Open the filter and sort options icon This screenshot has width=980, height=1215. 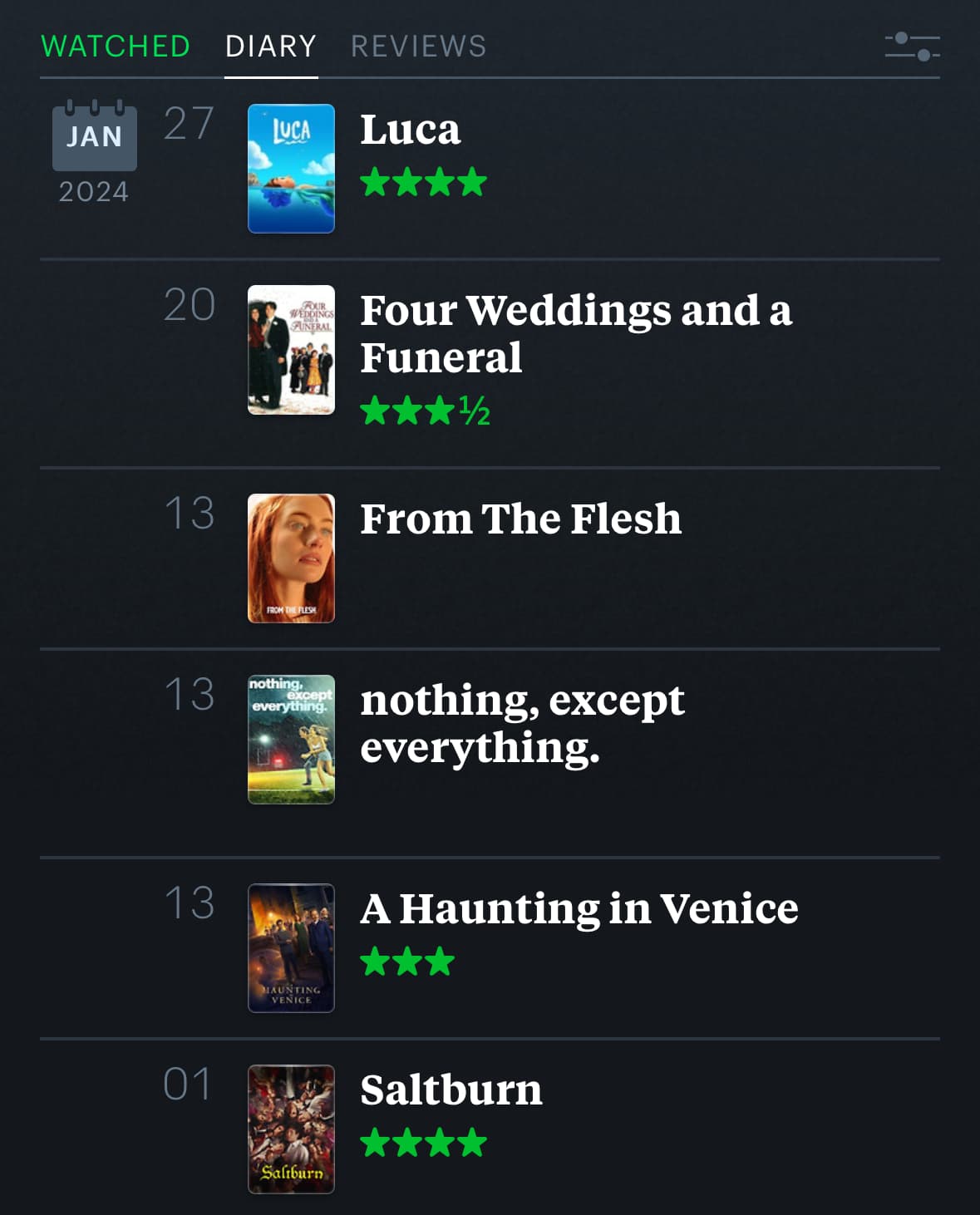912,46
